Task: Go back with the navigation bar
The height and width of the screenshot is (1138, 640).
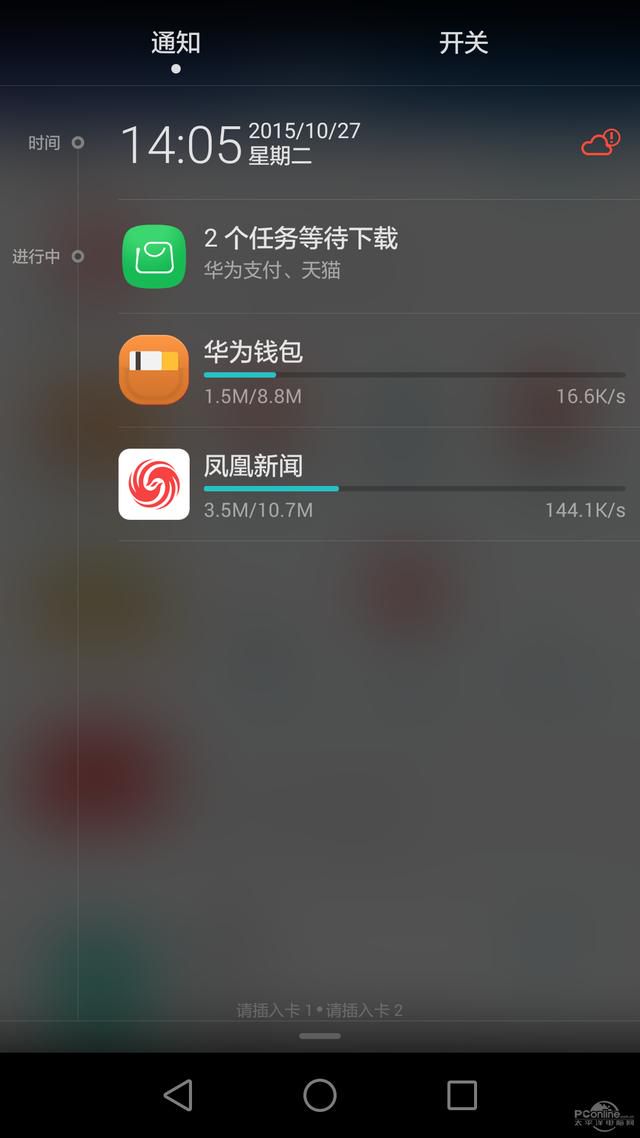Action: click(178, 1094)
